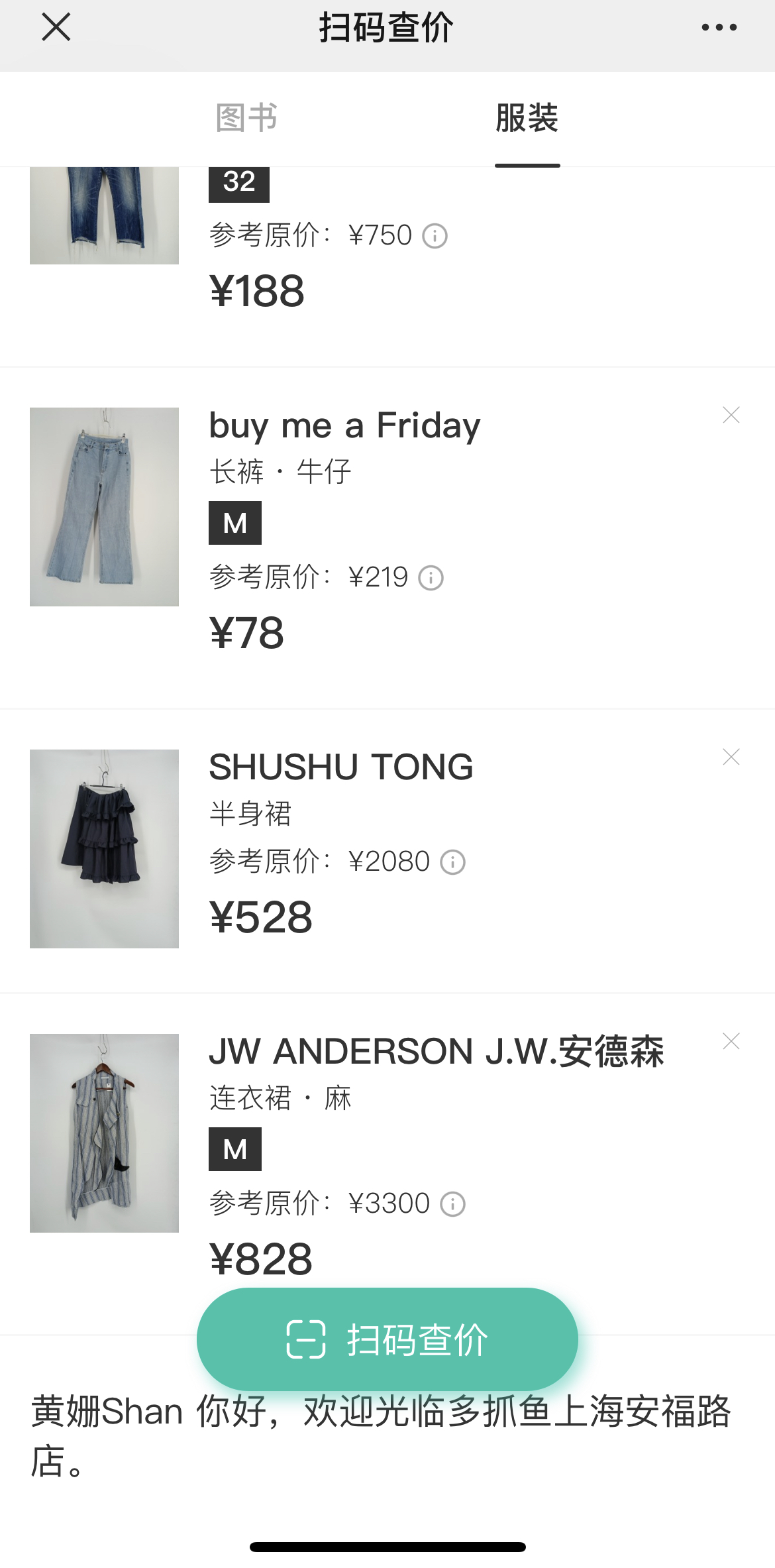
Task: Show info for ¥3300 reference price
Action: (x=453, y=1204)
